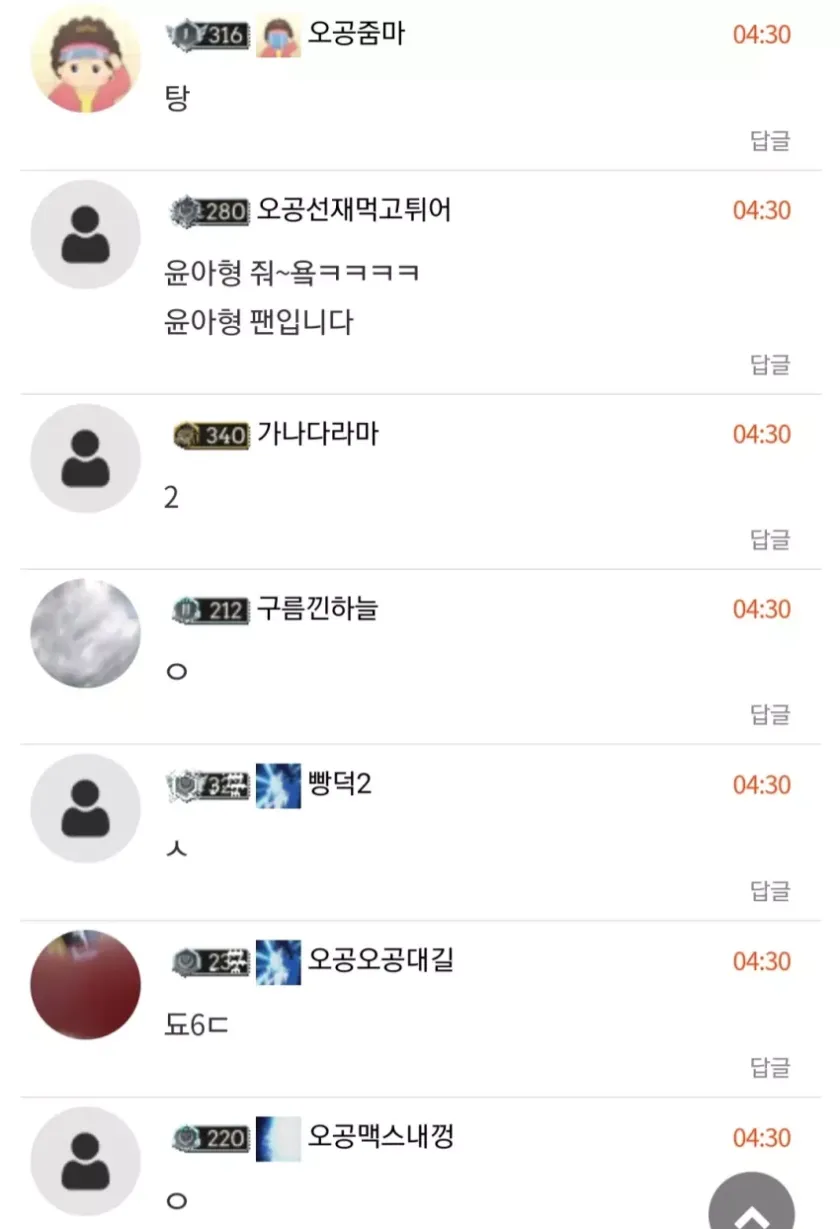Screen dimensions: 840x1229
Task: Tap 답글 under 오공선재먹고튀어's comment
Action: point(770,364)
